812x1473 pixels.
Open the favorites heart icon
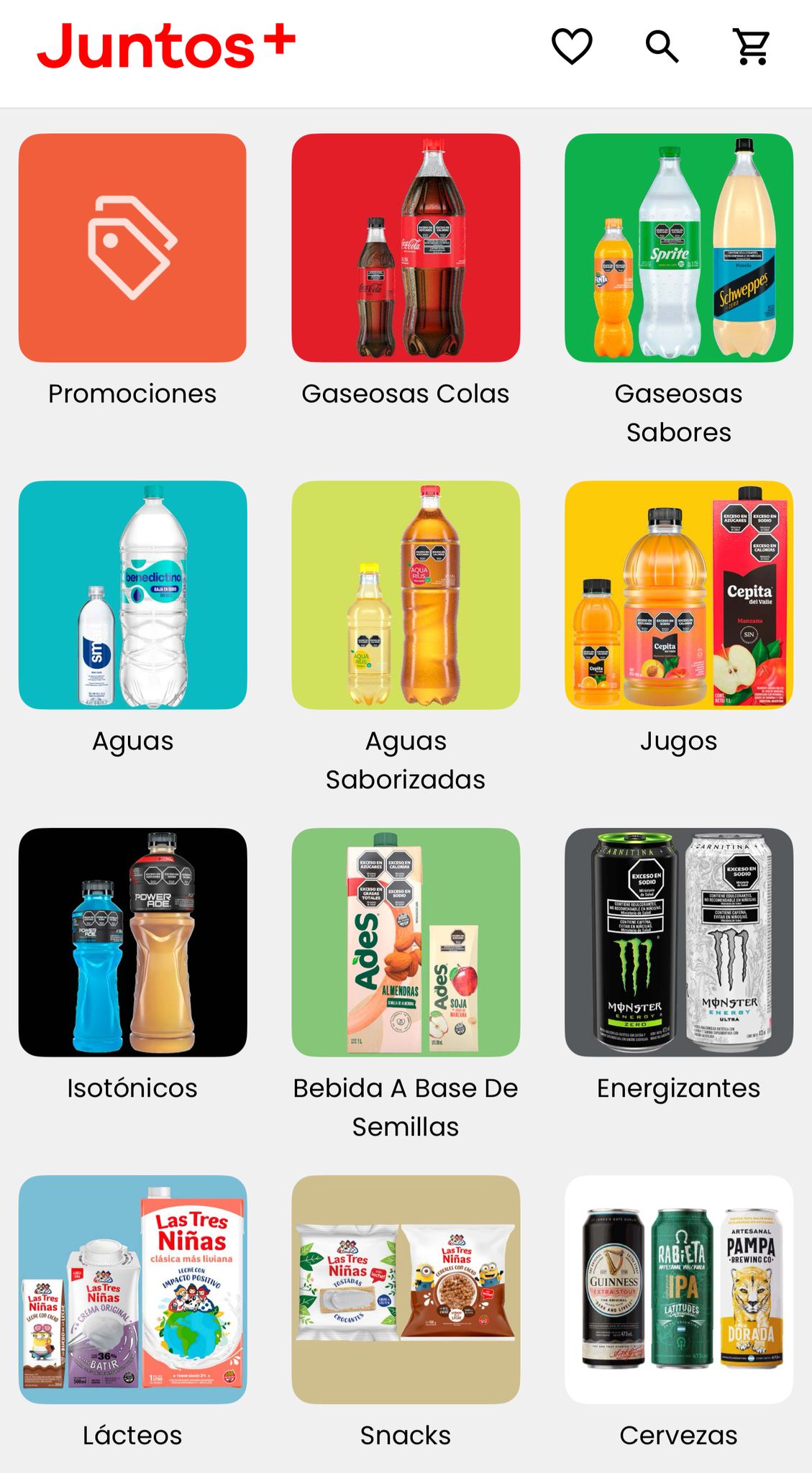(572, 47)
